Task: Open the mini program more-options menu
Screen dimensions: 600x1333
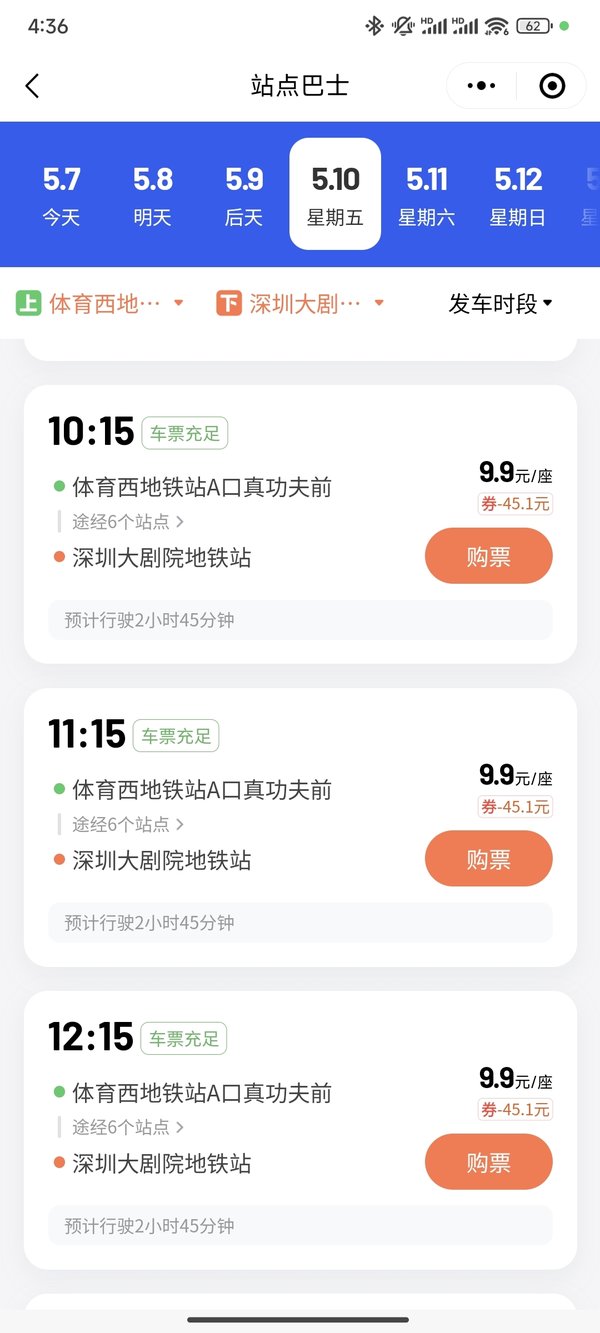Action: tap(481, 86)
